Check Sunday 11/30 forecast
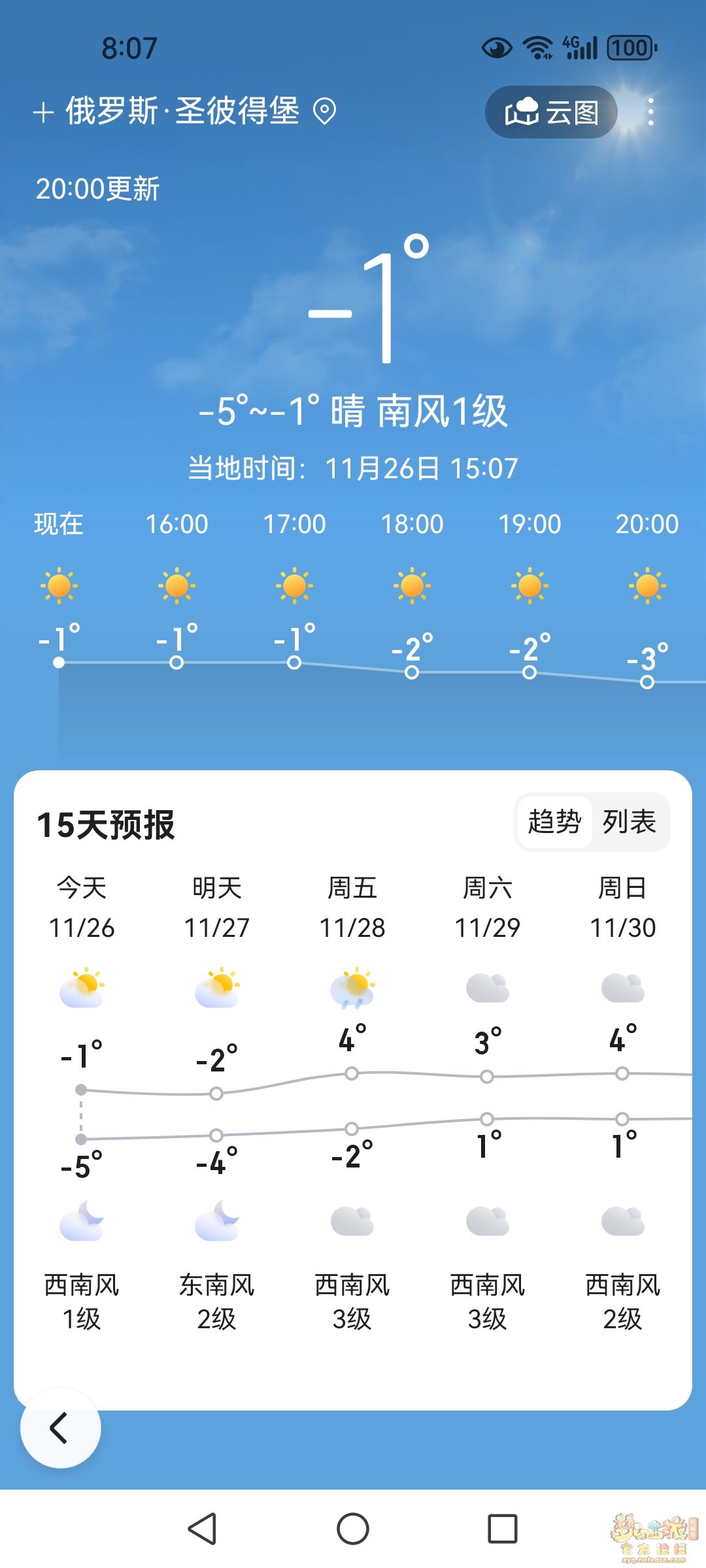The image size is (706, 1568). (622, 908)
